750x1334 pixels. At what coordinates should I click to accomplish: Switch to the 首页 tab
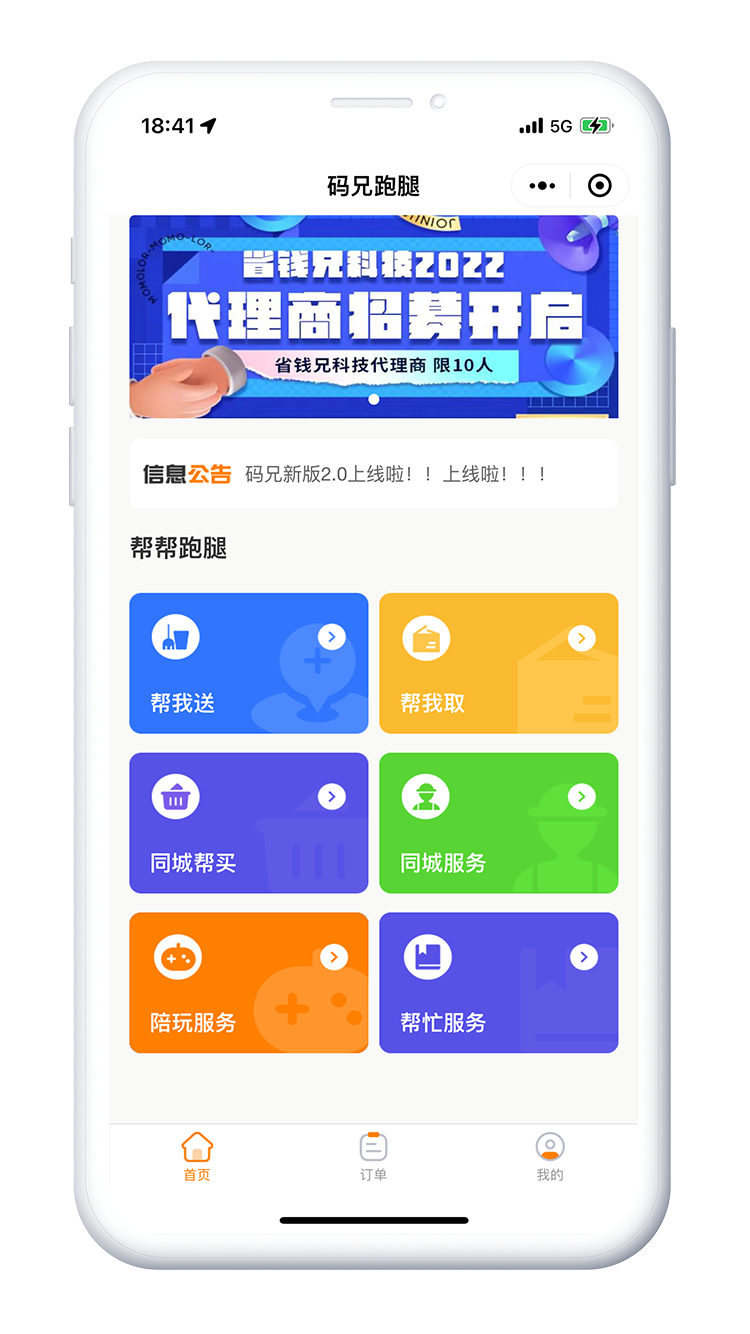[x=197, y=1157]
